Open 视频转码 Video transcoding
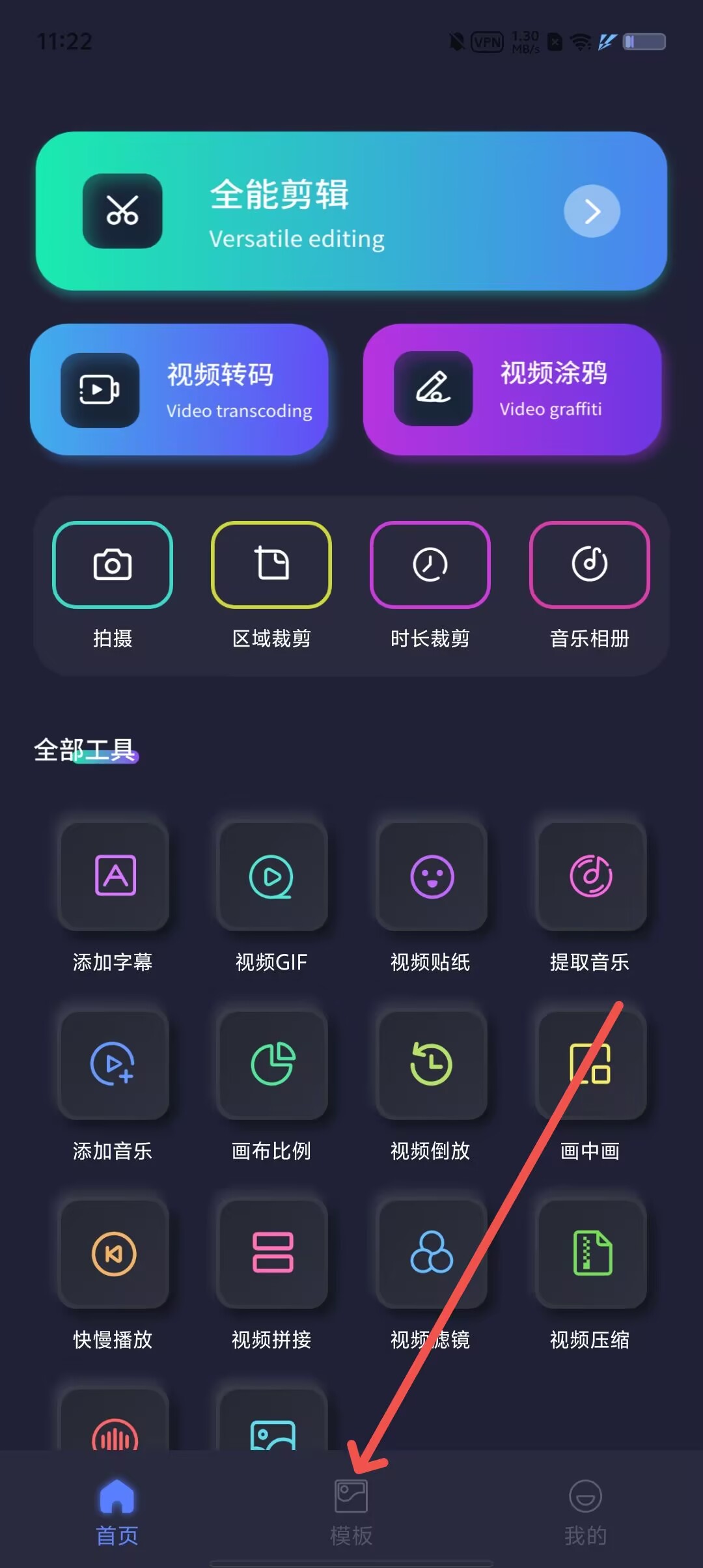The image size is (703, 1568). (179, 389)
